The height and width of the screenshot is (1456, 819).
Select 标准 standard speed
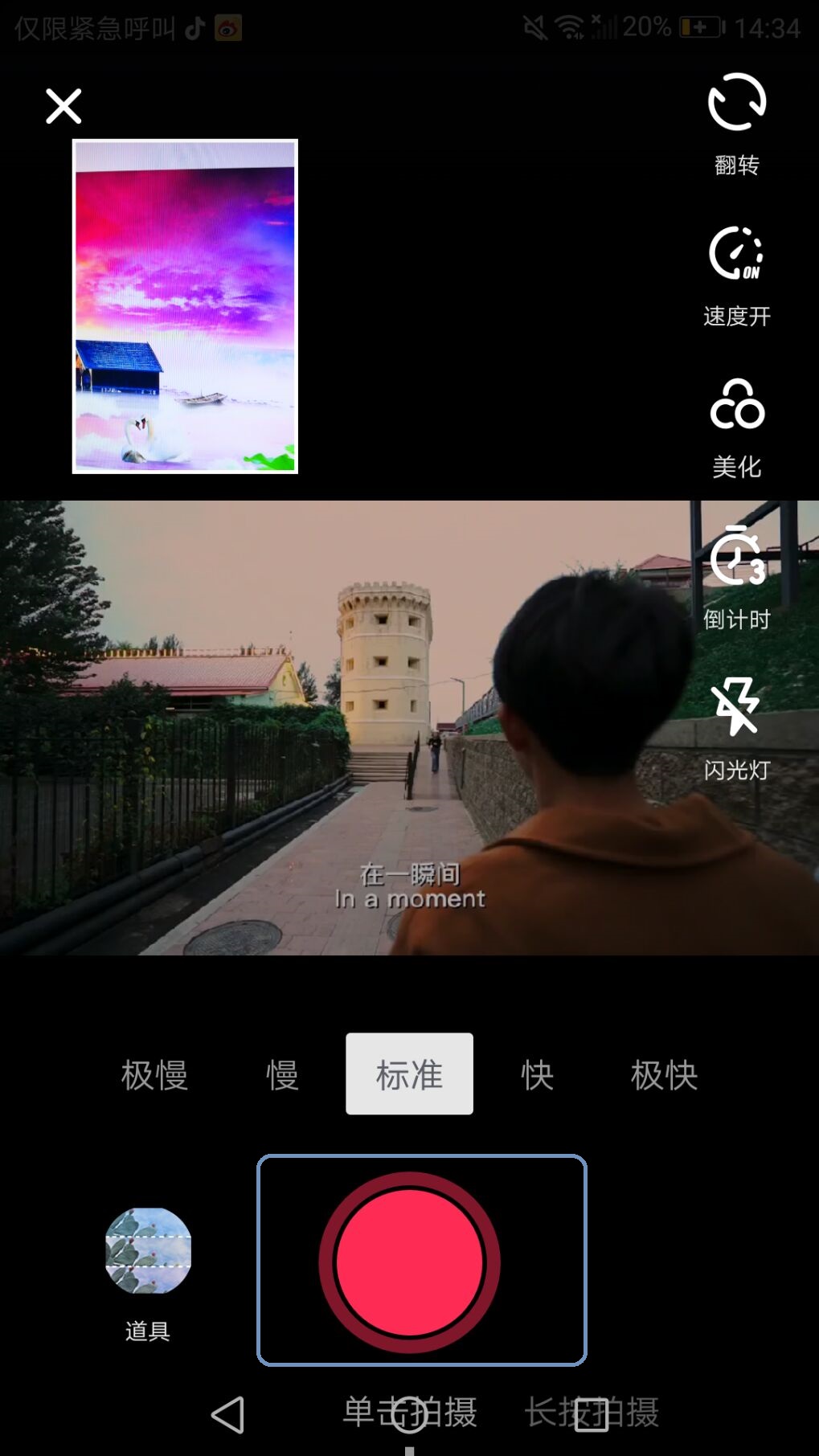coord(408,1075)
